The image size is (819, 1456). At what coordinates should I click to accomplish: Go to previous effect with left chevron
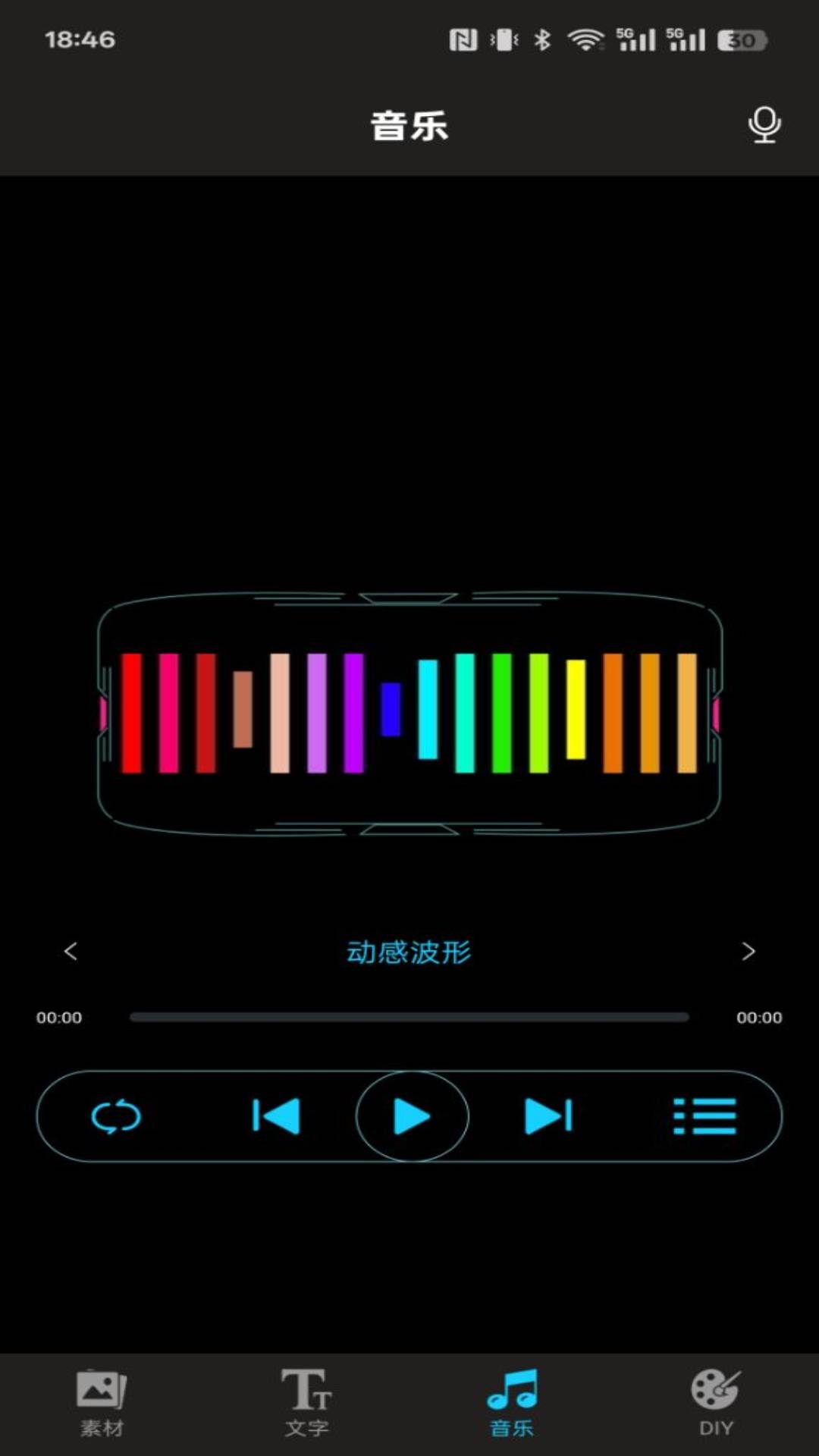pos(71,952)
